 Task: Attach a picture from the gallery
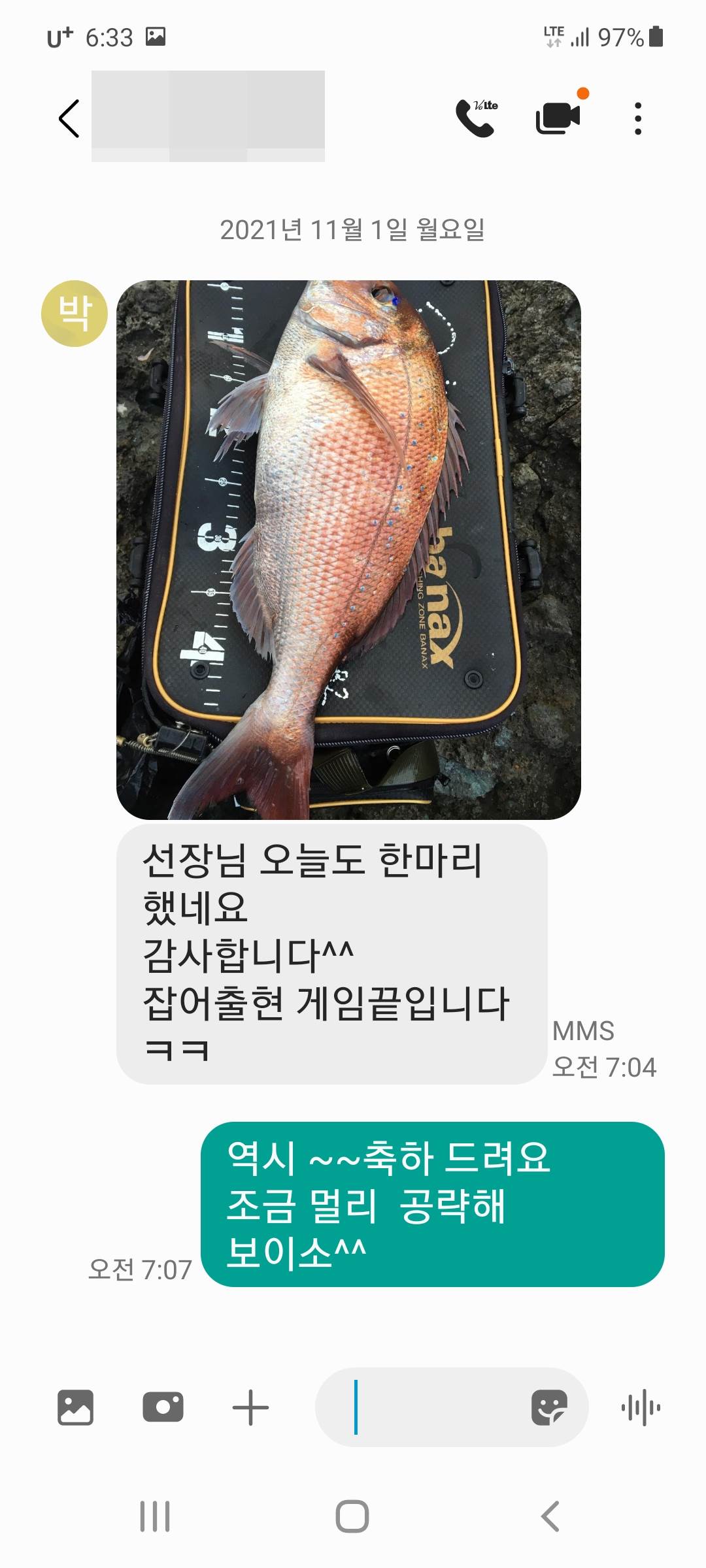76,1407
